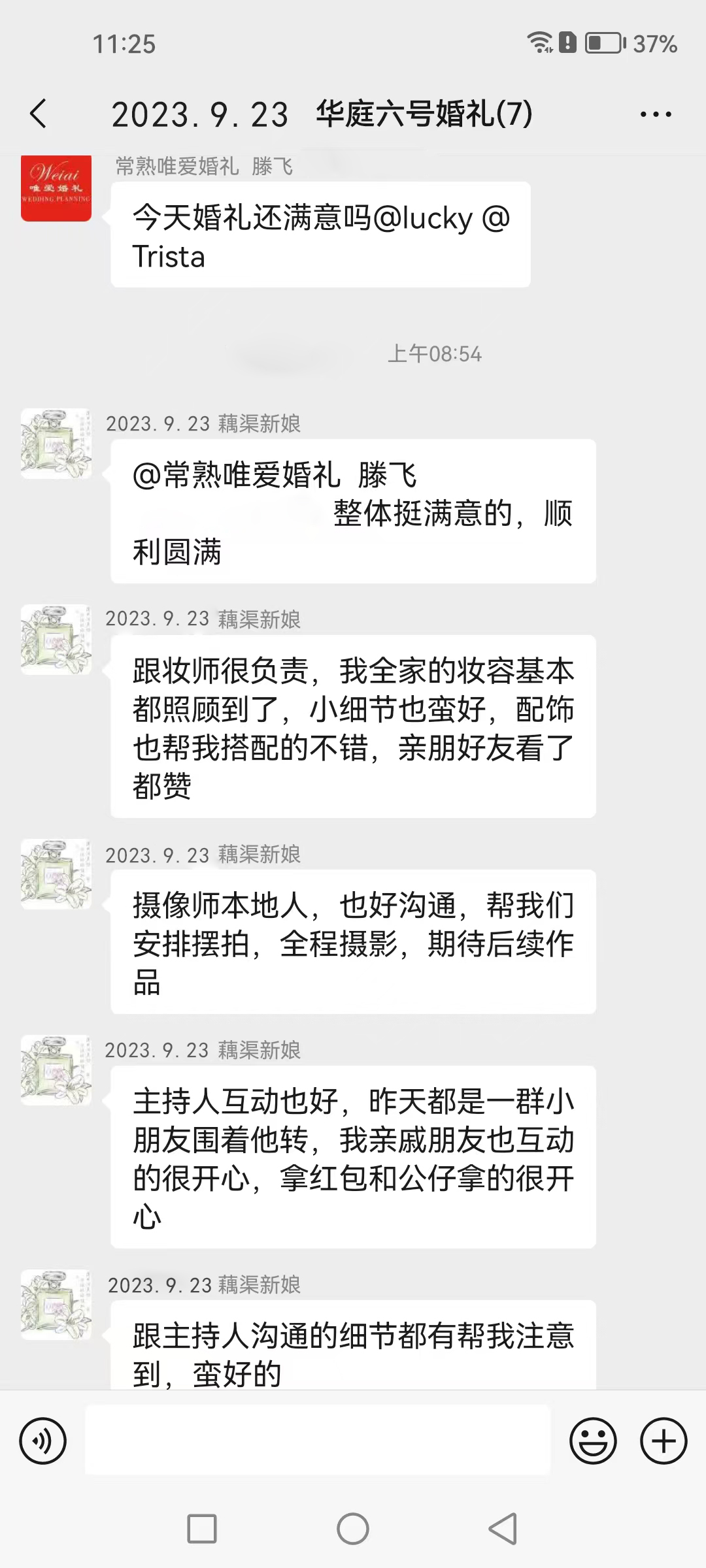Open the 常熟唯爱婚礼 滕飞 red avatar

(x=56, y=188)
